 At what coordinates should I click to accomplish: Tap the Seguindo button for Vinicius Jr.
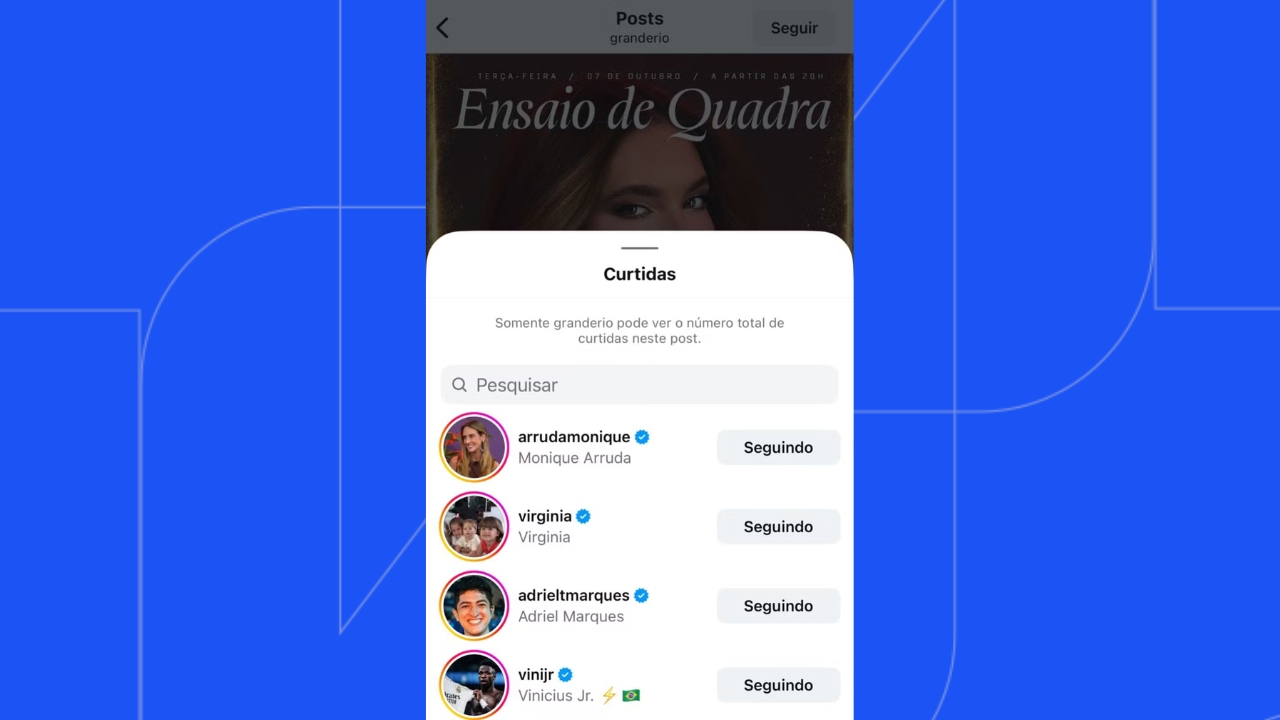pos(778,685)
